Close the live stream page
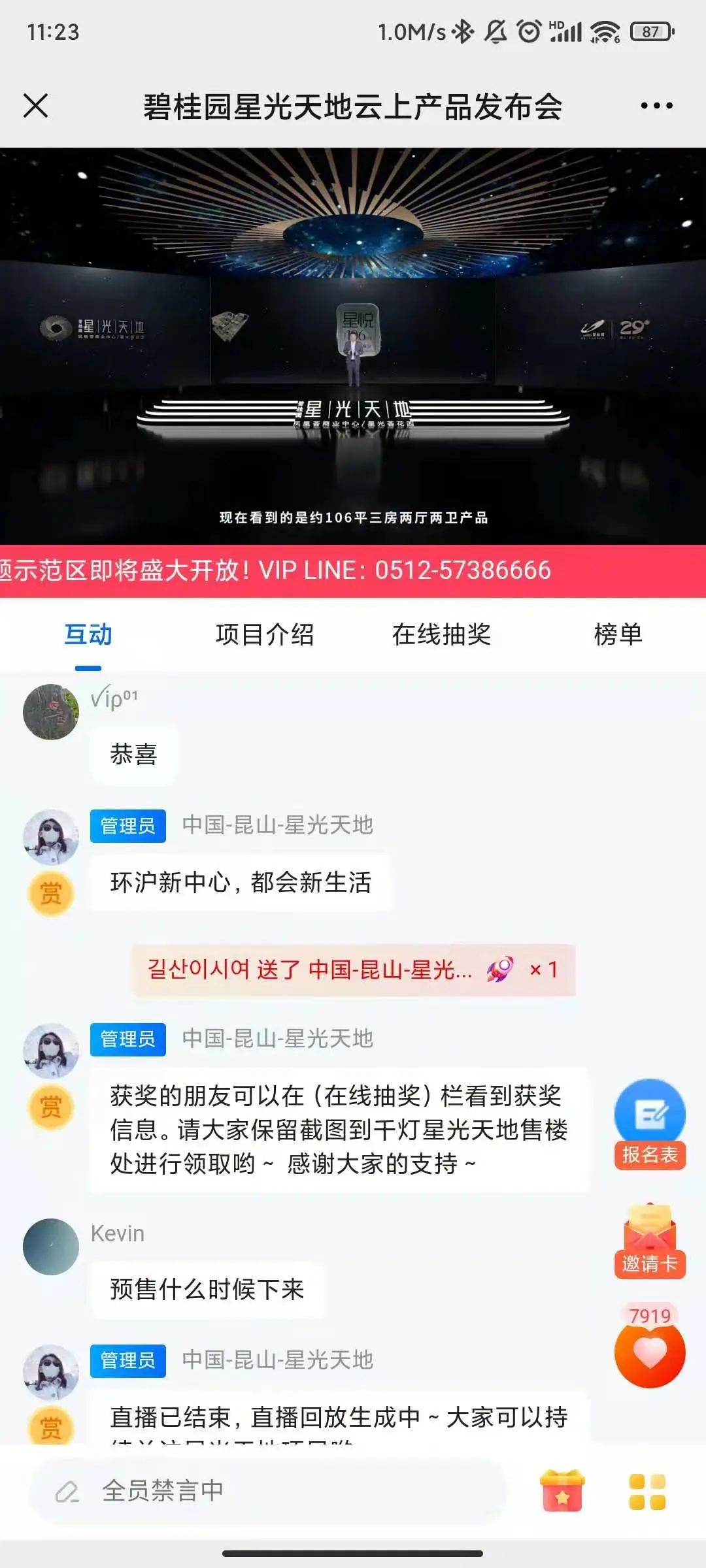The height and width of the screenshot is (1568, 706). 36,106
